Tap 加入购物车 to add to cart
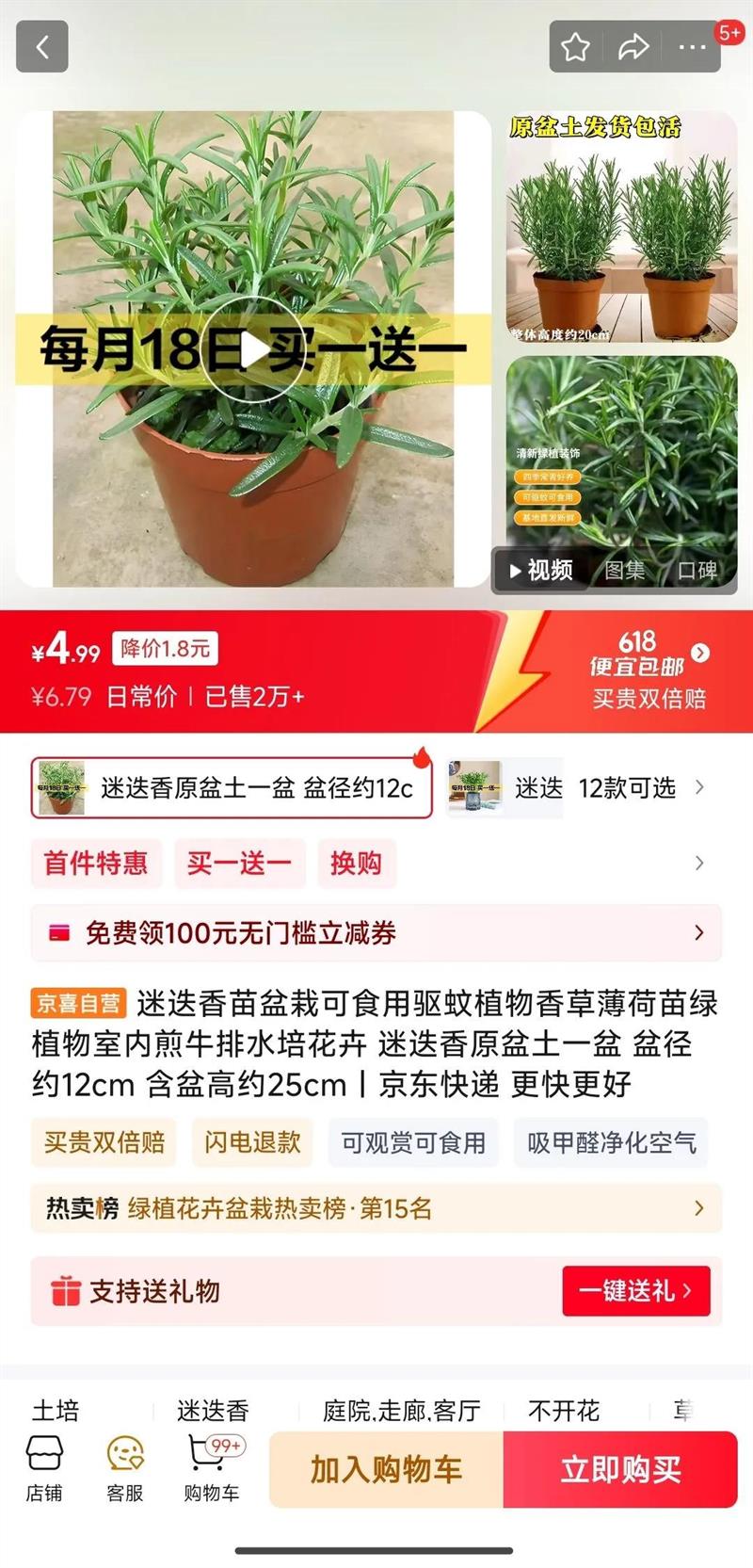Screen dimensions: 753x1568 coord(386,1469)
